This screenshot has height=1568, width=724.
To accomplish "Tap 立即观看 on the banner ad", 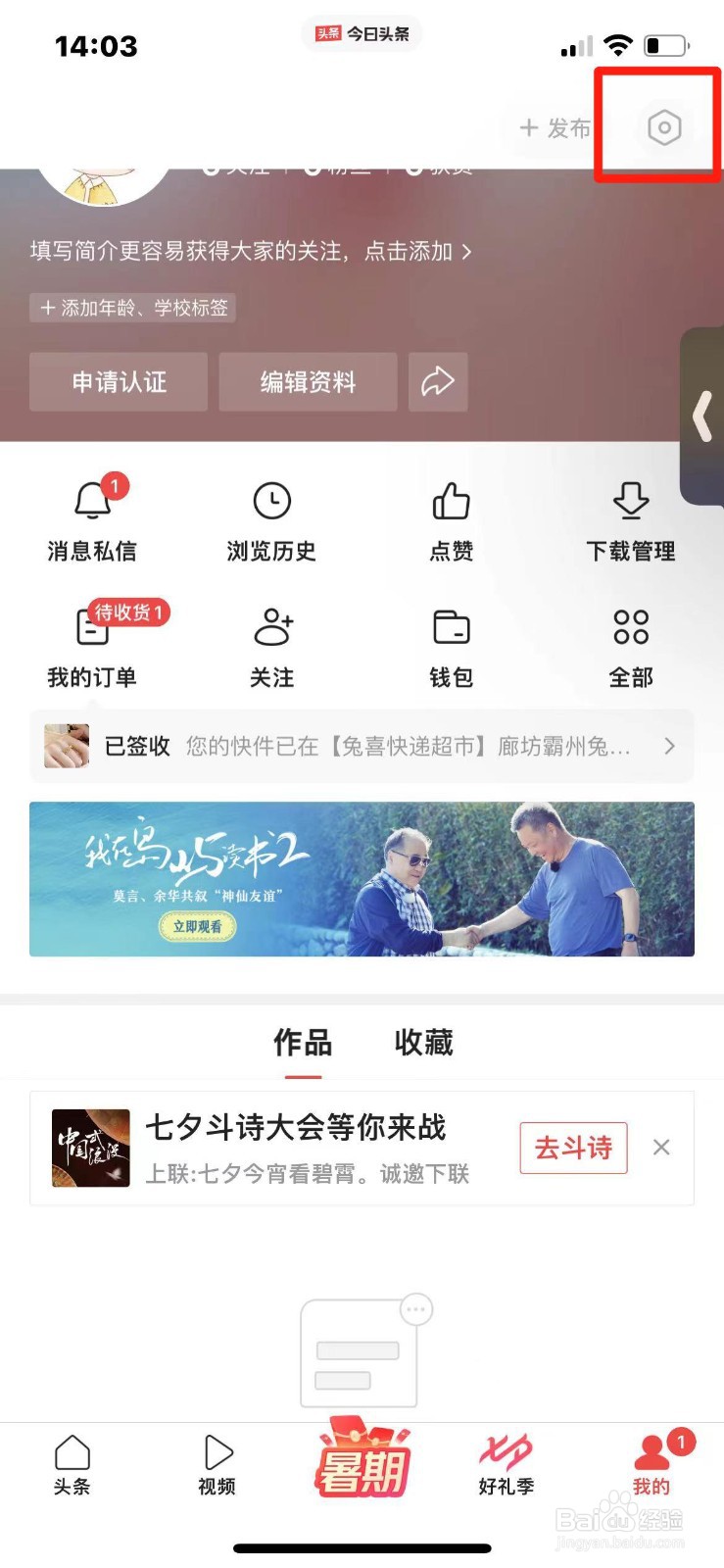I will (197, 926).
